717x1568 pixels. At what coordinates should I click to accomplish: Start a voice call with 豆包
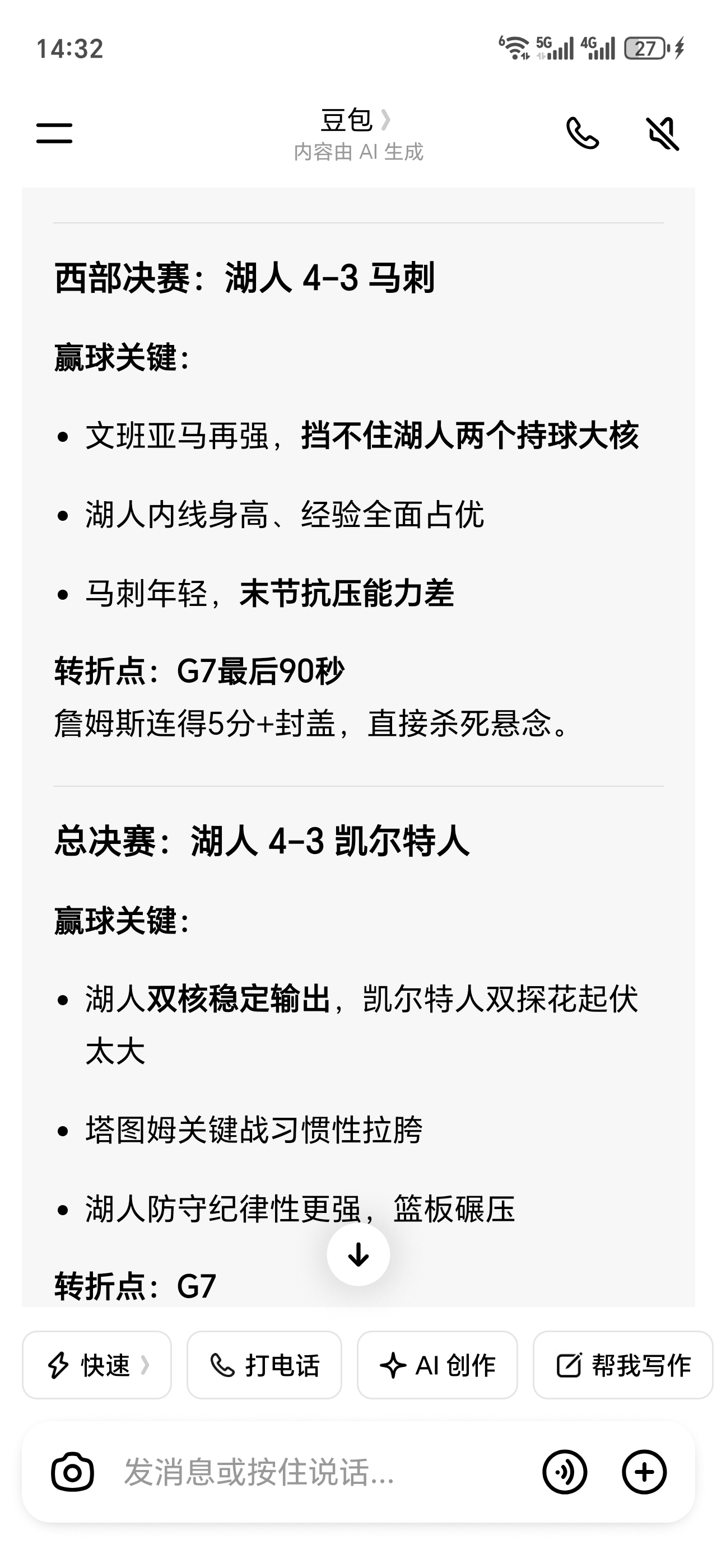coord(583,133)
